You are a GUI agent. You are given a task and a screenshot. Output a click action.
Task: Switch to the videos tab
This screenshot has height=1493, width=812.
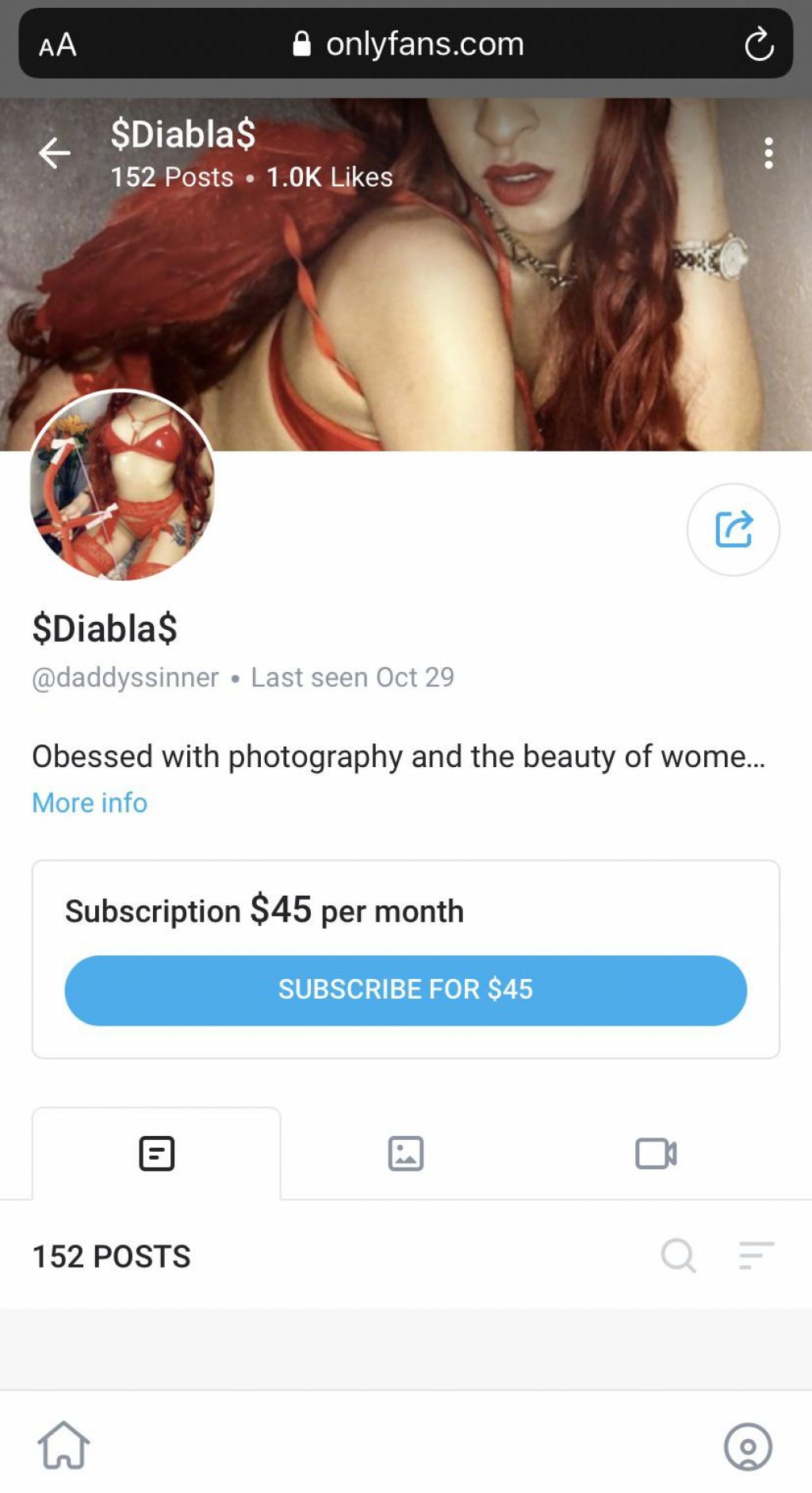(x=656, y=1153)
